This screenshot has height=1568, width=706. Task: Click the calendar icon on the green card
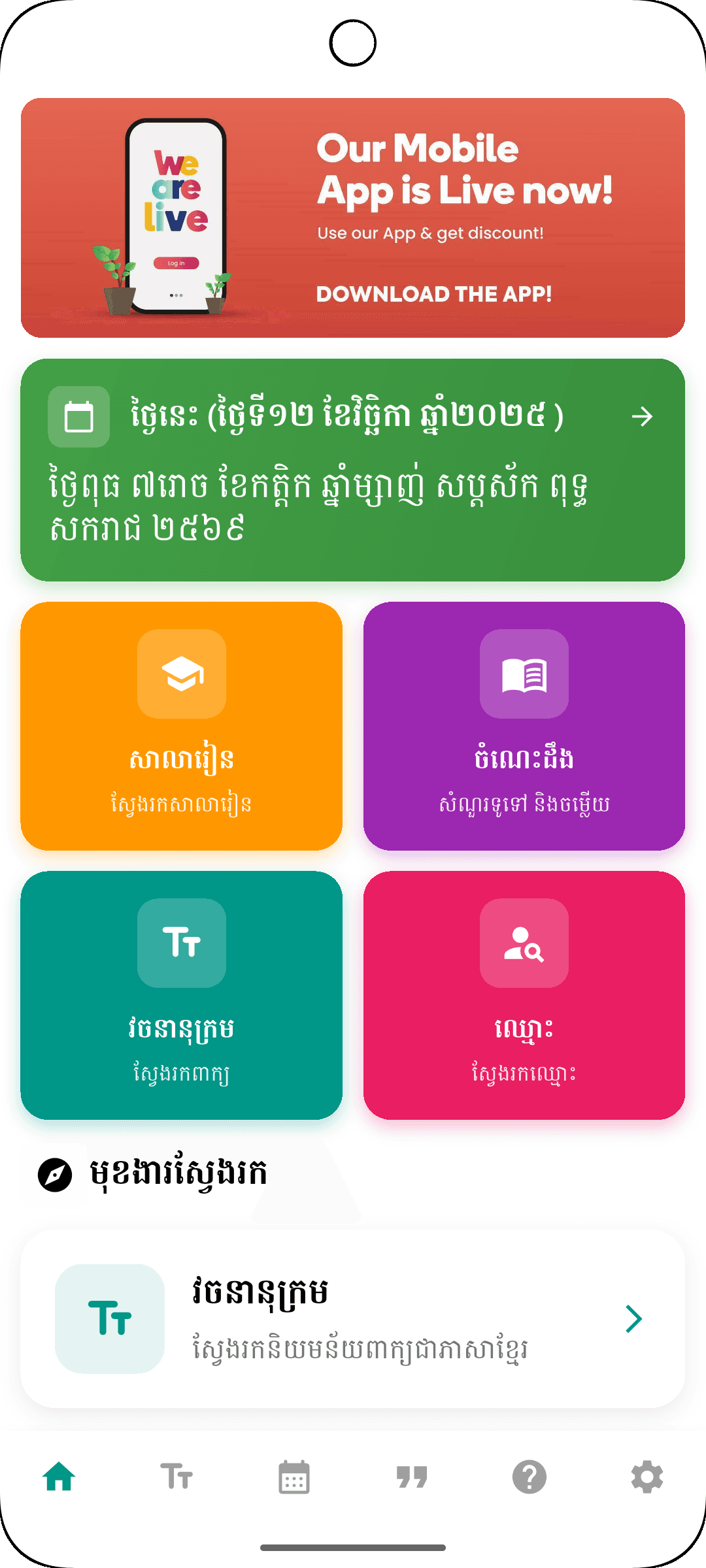(78, 418)
